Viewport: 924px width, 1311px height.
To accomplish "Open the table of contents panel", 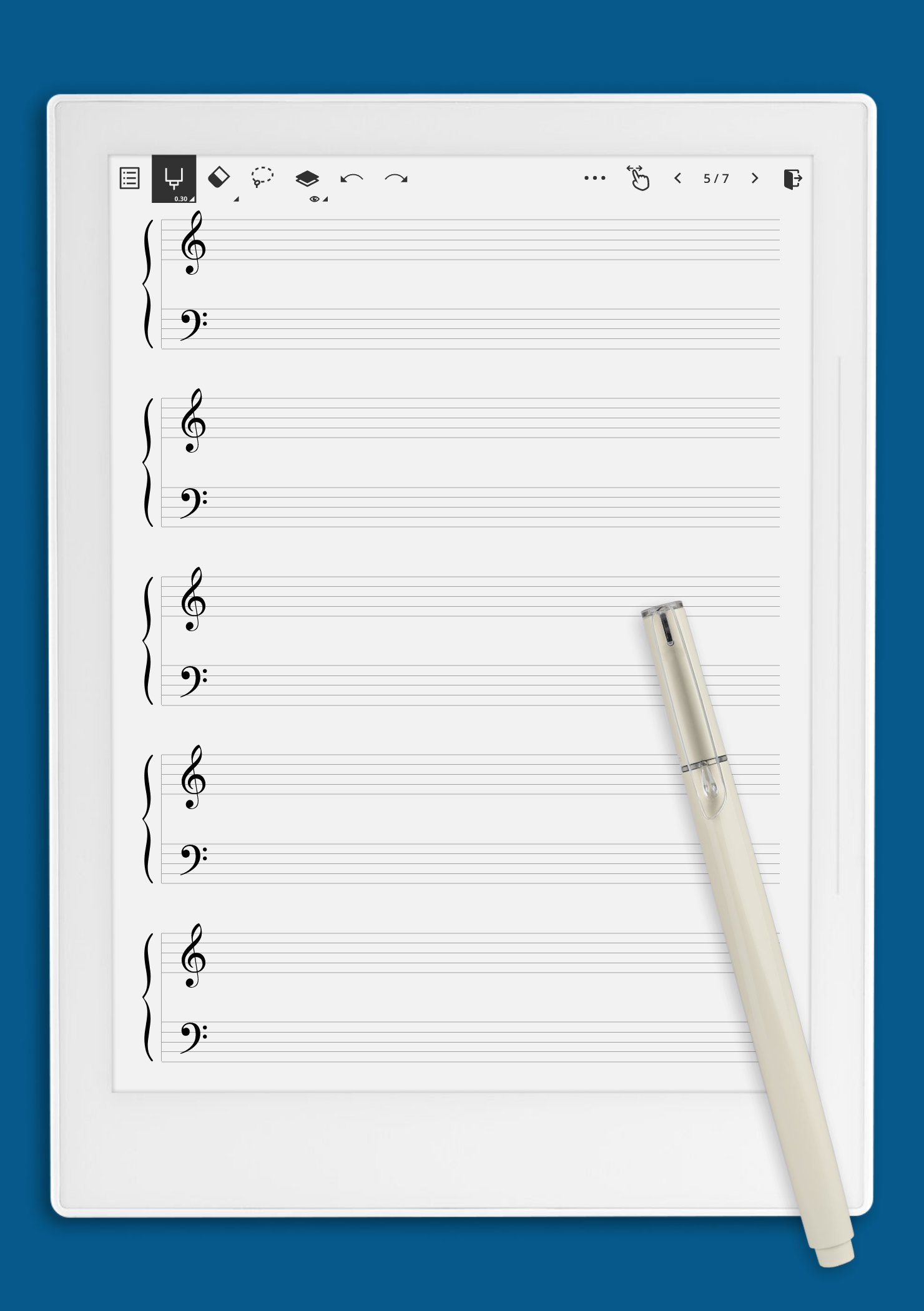I will click(128, 179).
